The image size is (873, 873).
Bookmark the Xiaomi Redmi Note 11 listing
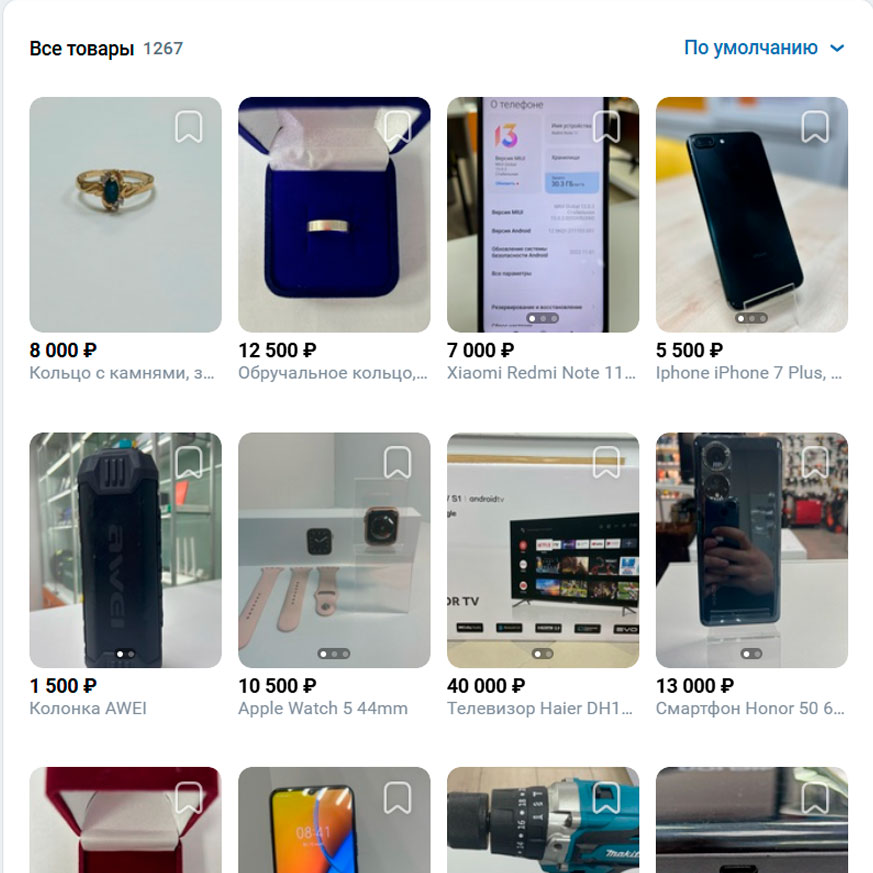click(607, 127)
